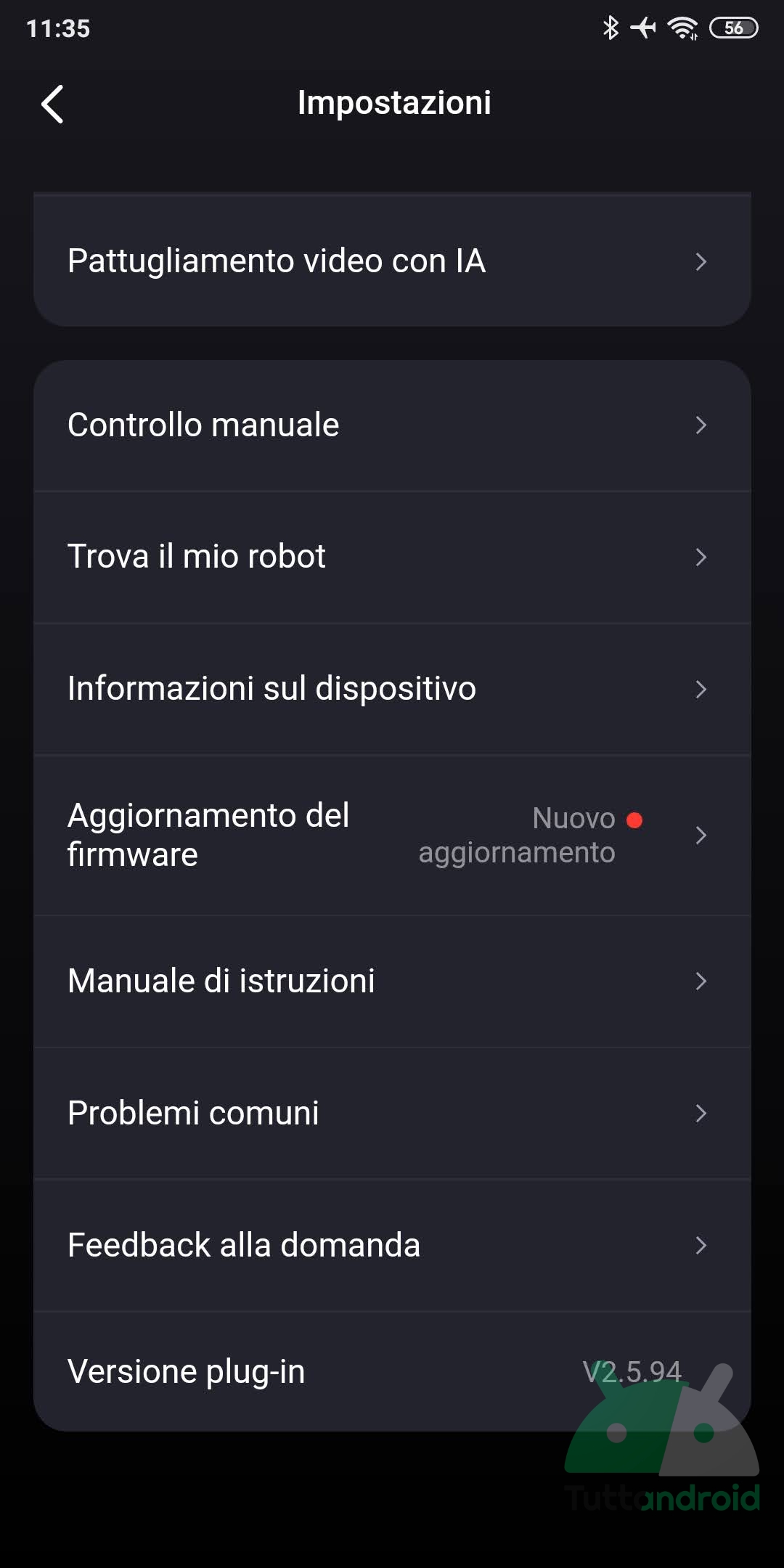784x1568 pixels.
Task: Select Trova il mio robot
Action: pyautogui.click(x=392, y=557)
